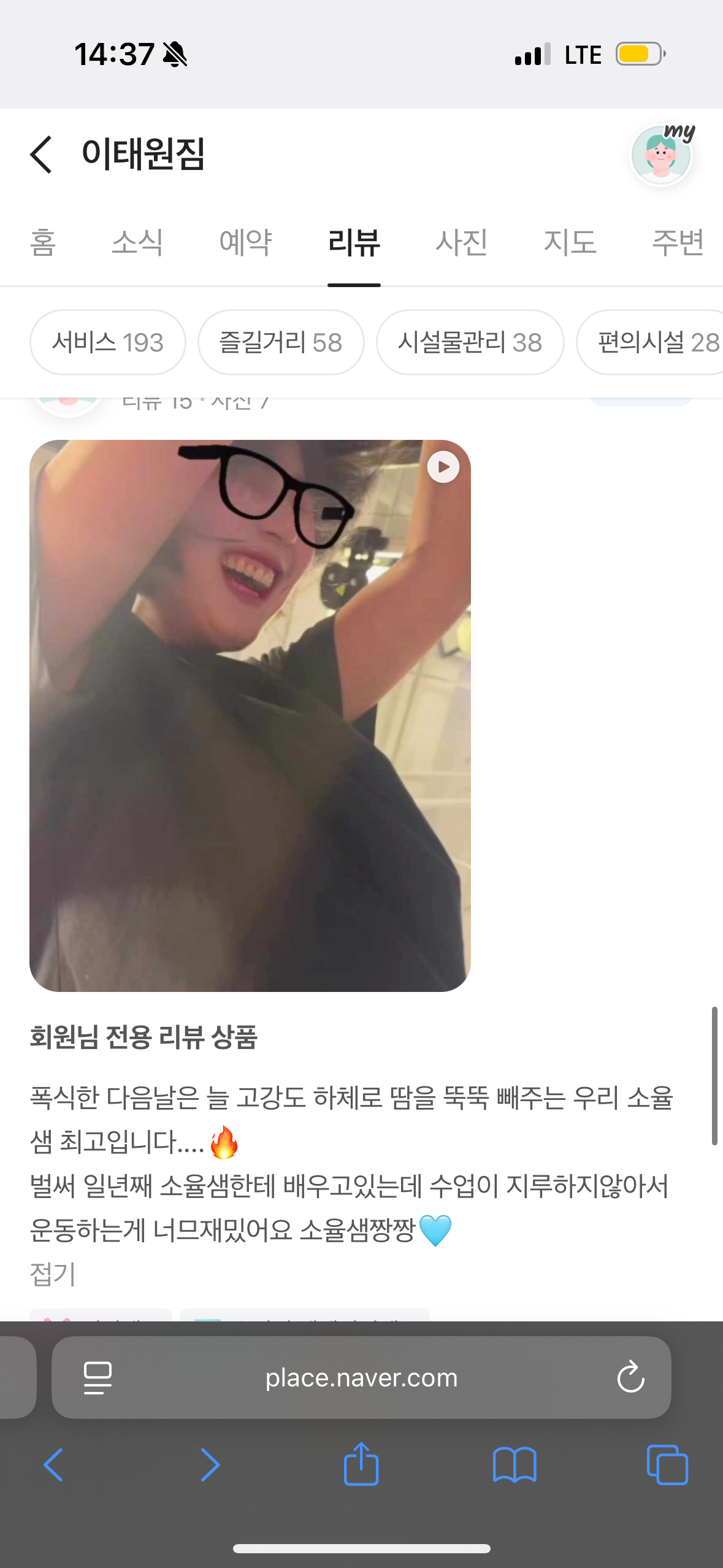The height and width of the screenshot is (1568, 723).
Task: Select the 시설물관리 38 chip
Action: tap(470, 342)
